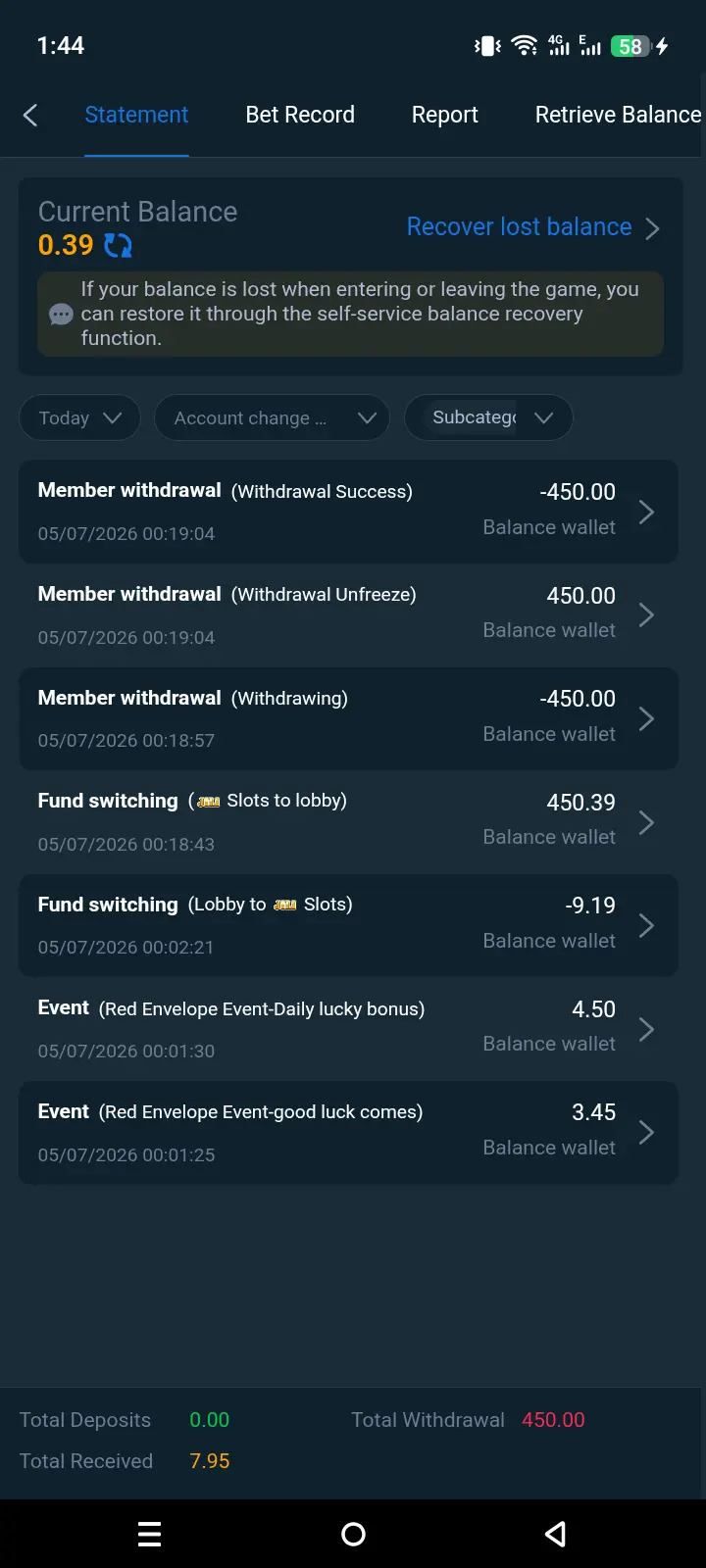
Task: Open recent apps from navigation bar
Action: [149, 1534]
